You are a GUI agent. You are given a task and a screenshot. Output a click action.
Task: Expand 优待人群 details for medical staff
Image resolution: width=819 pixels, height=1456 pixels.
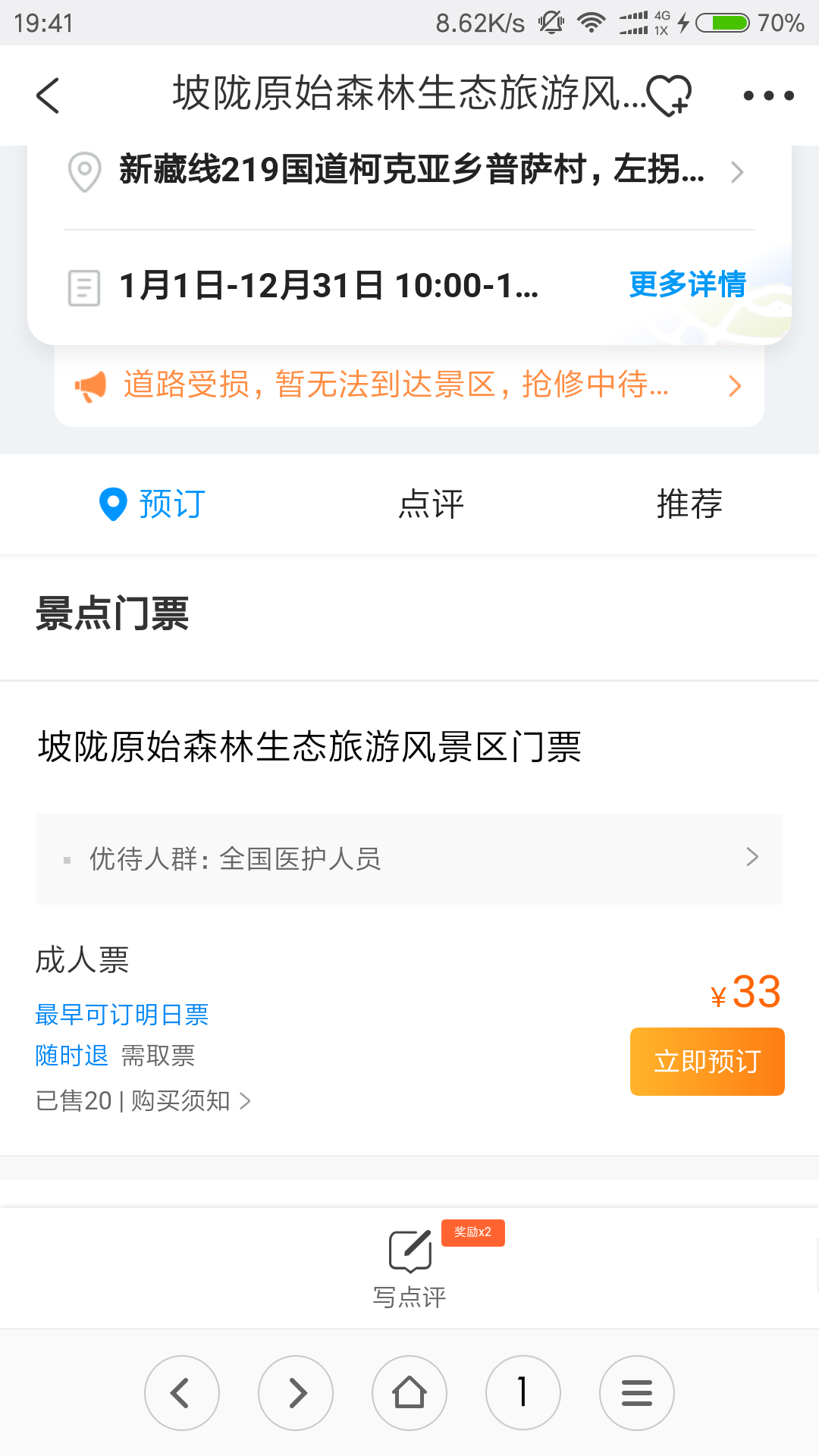(x=409, y=858)
